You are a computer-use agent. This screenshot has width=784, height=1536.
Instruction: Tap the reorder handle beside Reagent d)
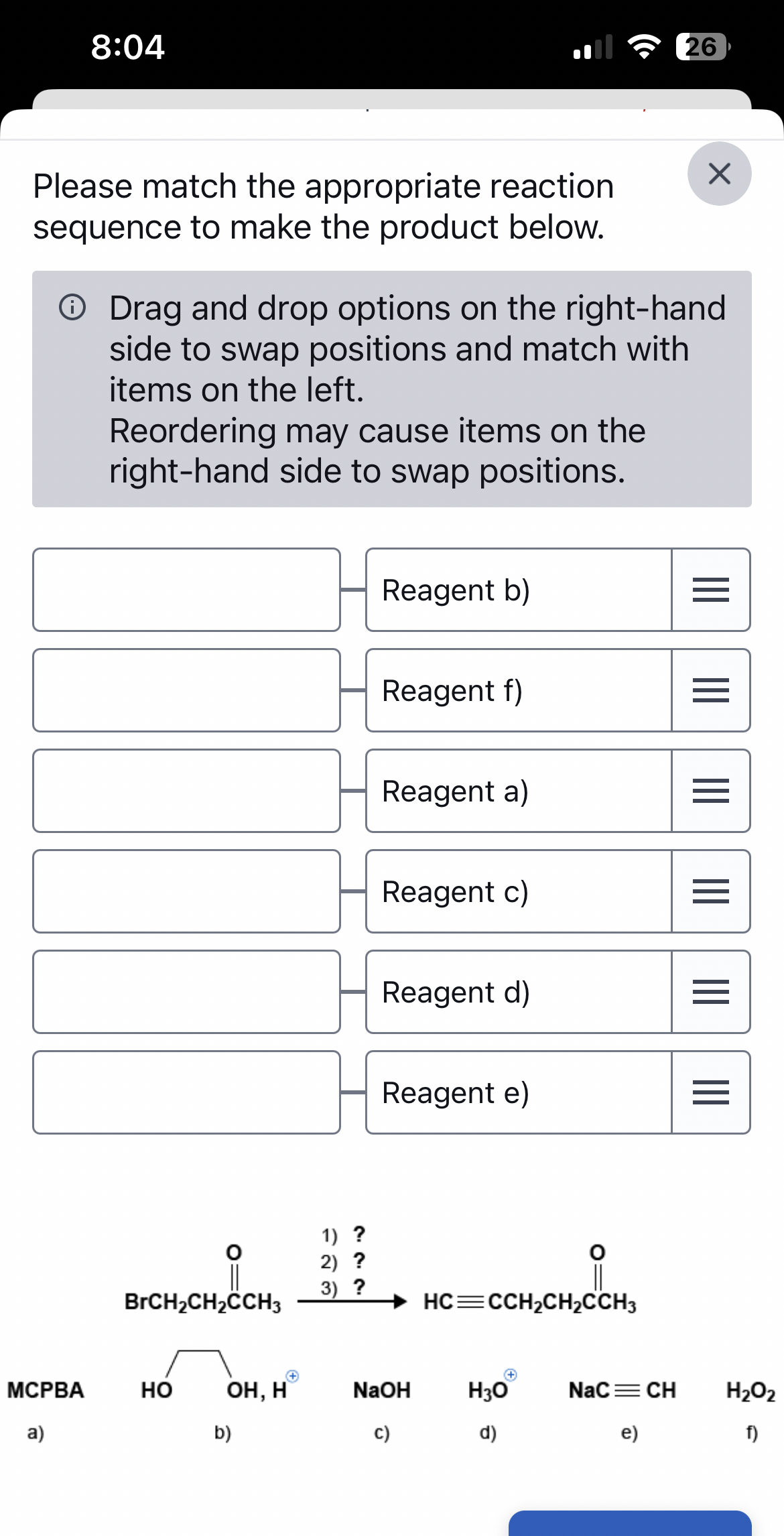coord(710,992)
